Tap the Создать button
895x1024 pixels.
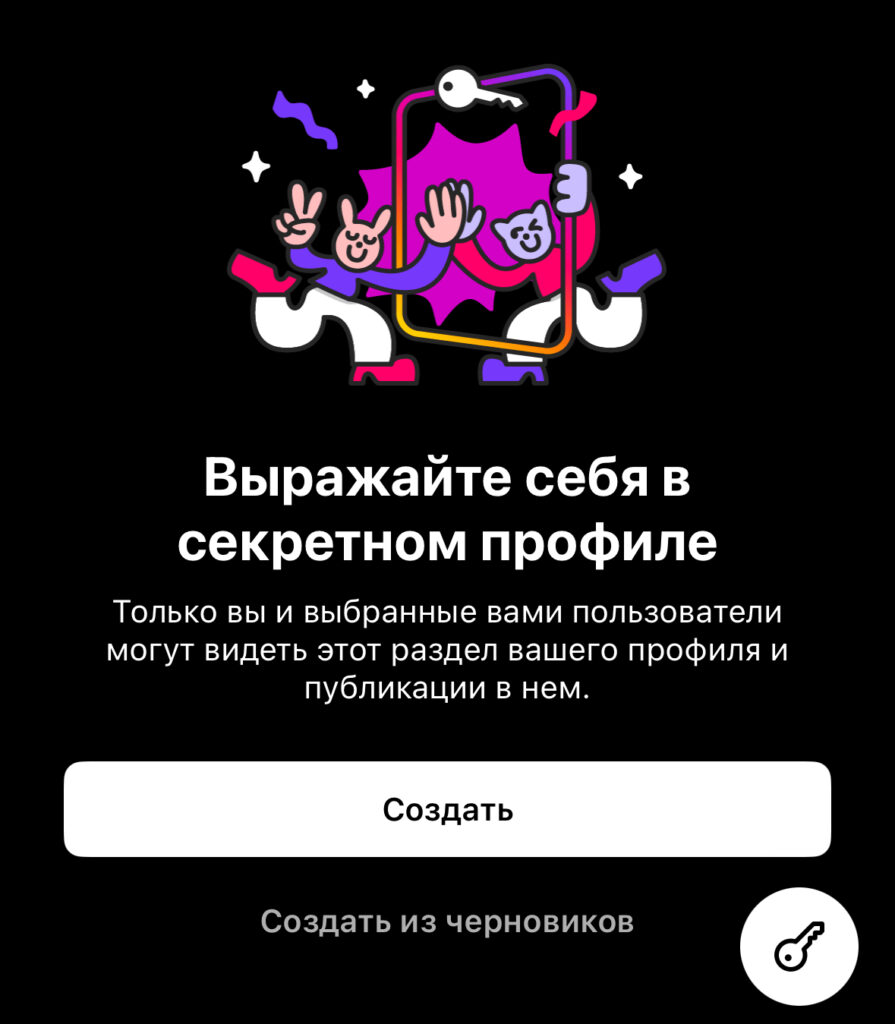tap(447, 809)
